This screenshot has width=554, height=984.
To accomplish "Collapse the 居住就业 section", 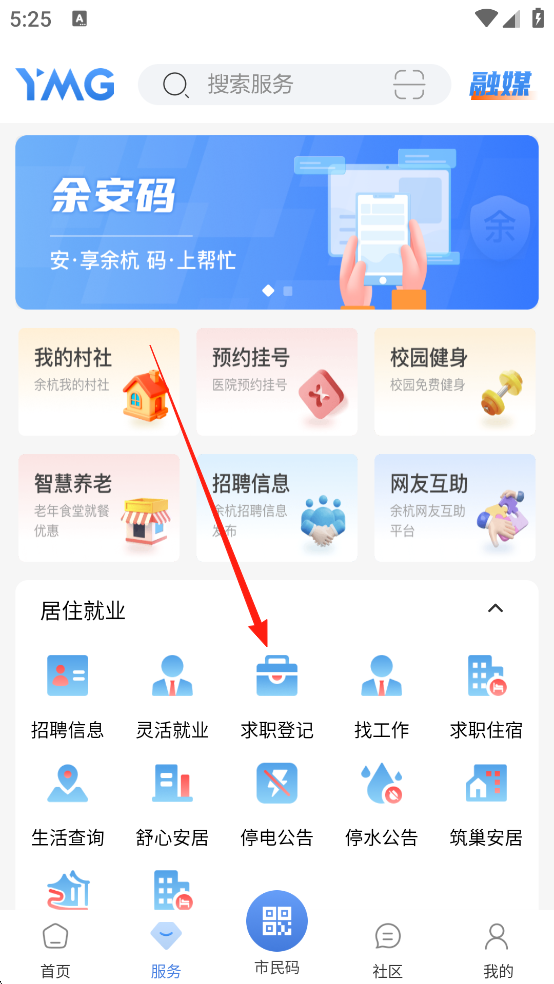I will (x=496, y=609).
